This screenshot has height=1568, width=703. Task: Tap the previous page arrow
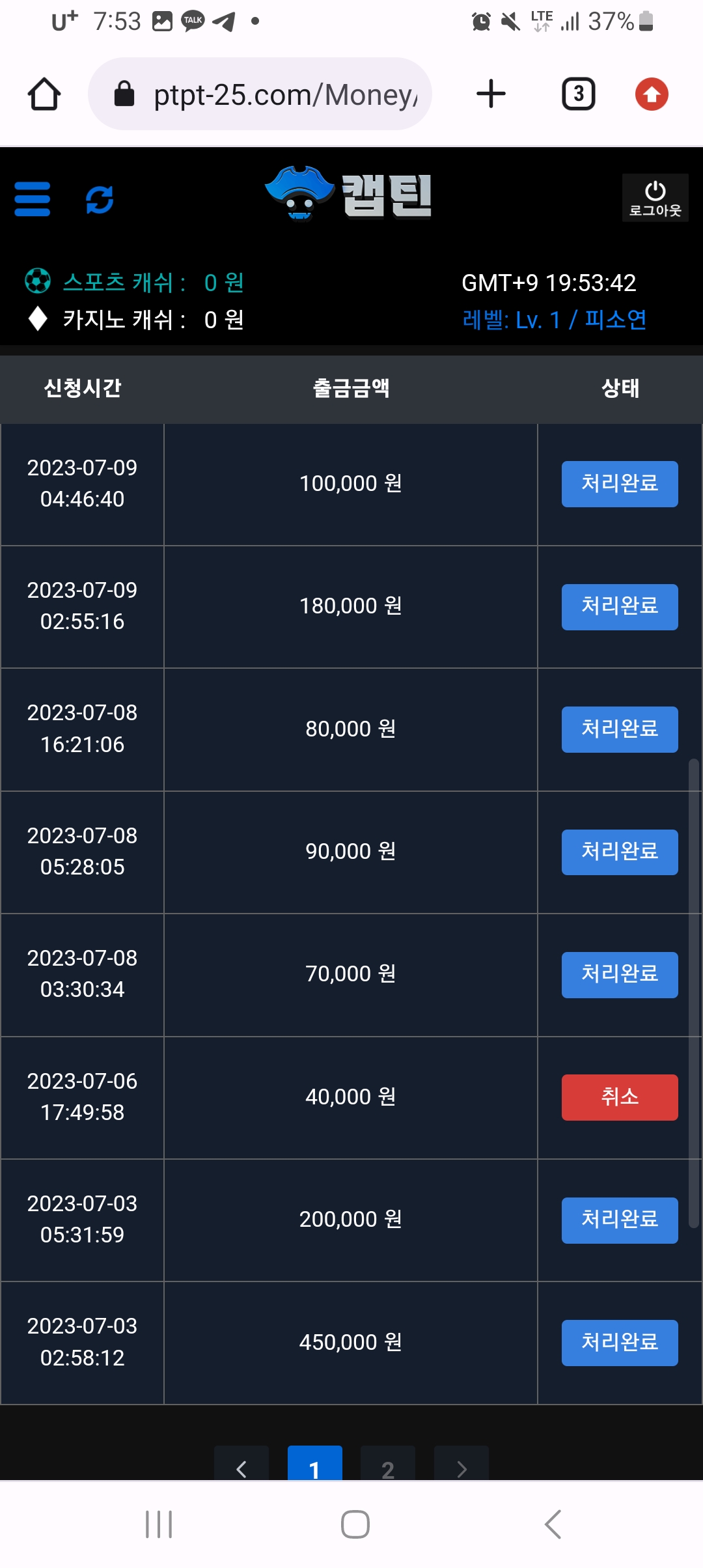241,1464
